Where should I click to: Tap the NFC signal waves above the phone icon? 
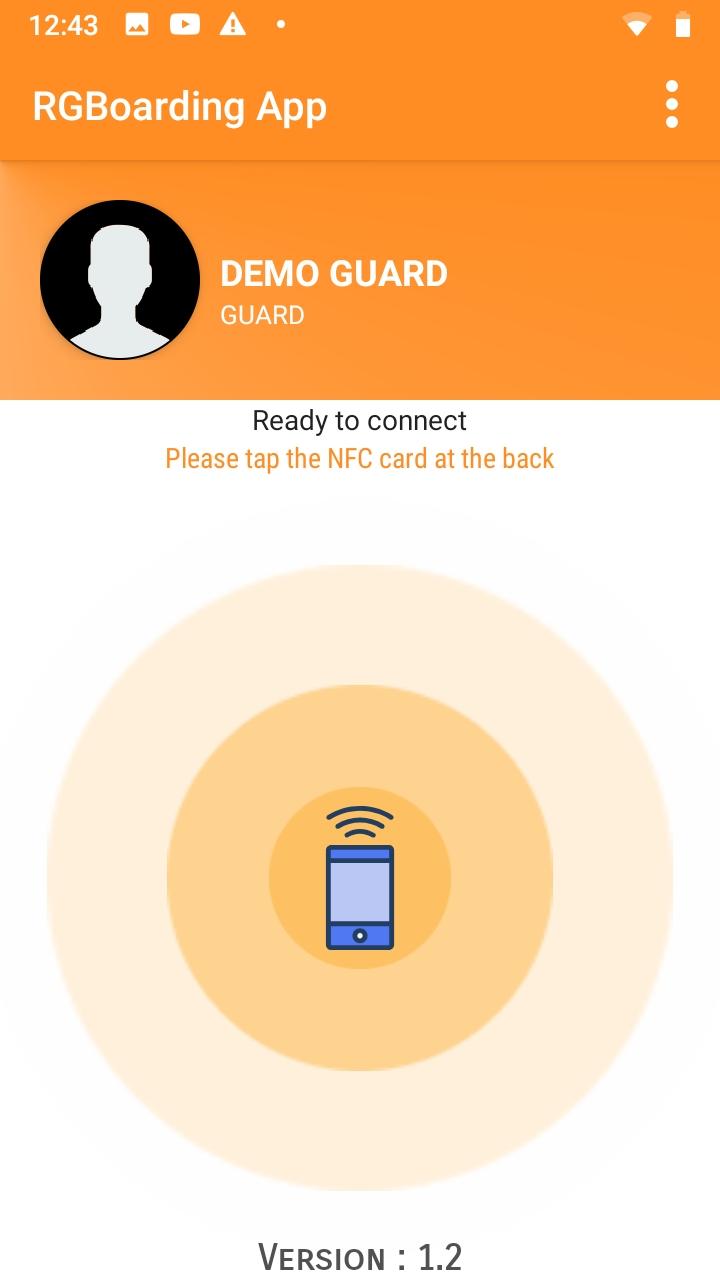[360, 820]
